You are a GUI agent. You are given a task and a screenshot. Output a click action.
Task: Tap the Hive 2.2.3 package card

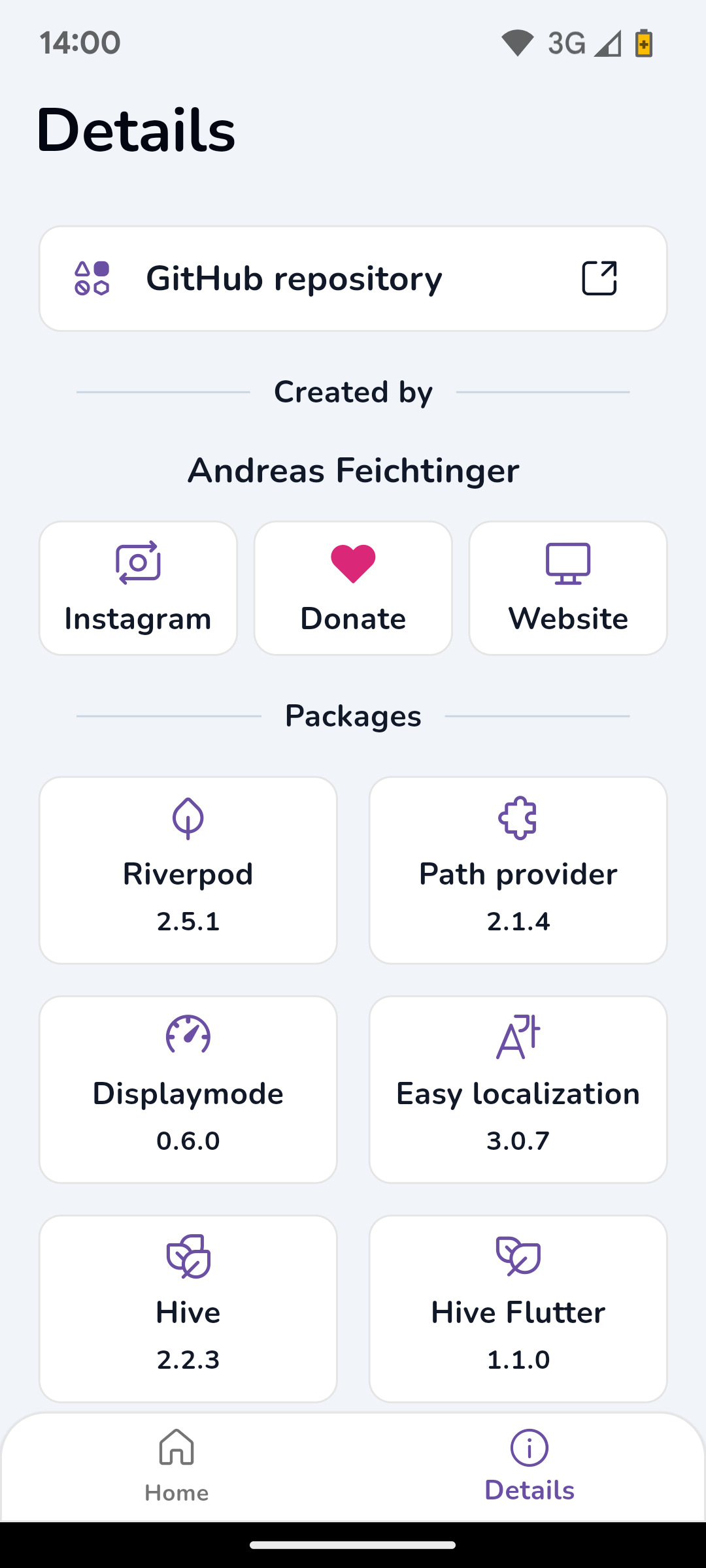(188, 1308)
